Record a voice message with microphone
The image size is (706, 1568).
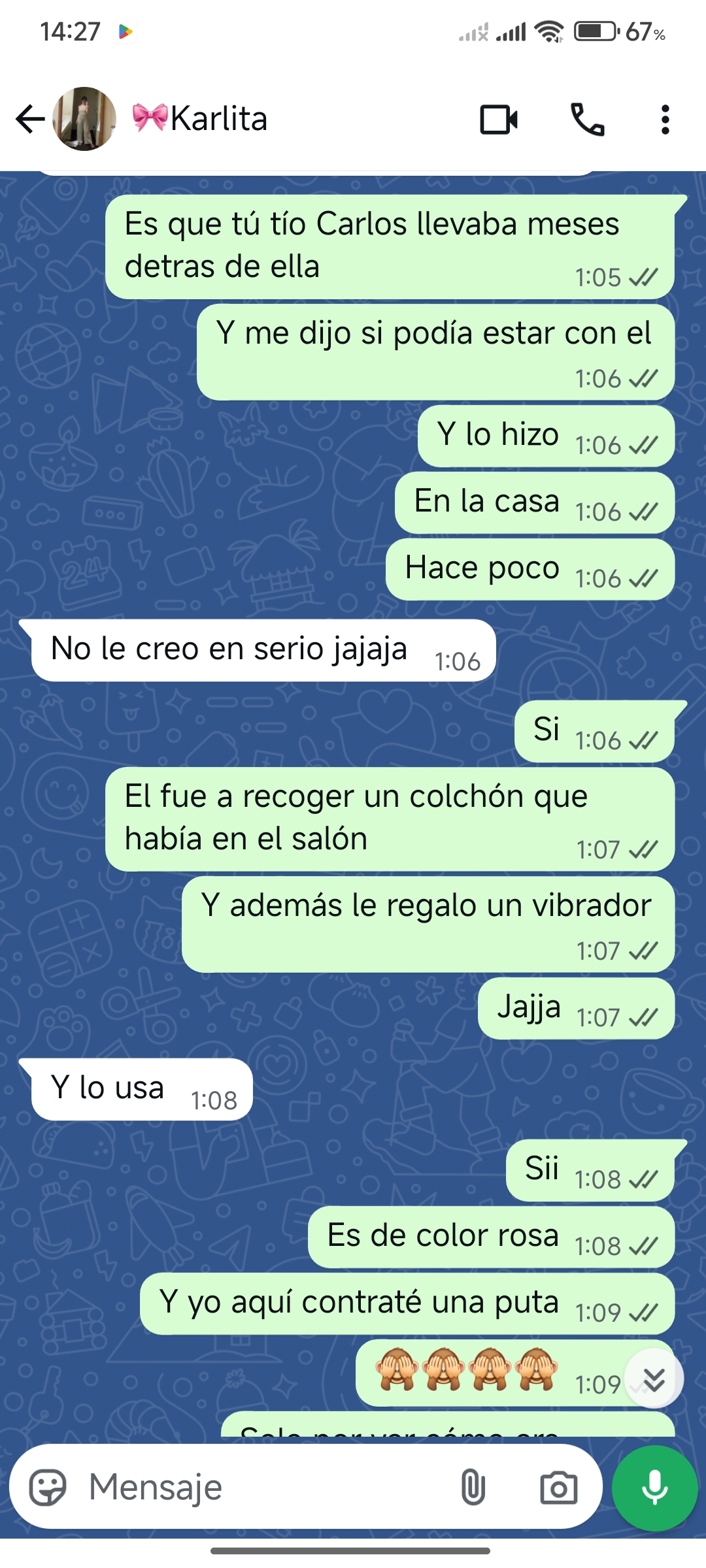(654, 1488)
